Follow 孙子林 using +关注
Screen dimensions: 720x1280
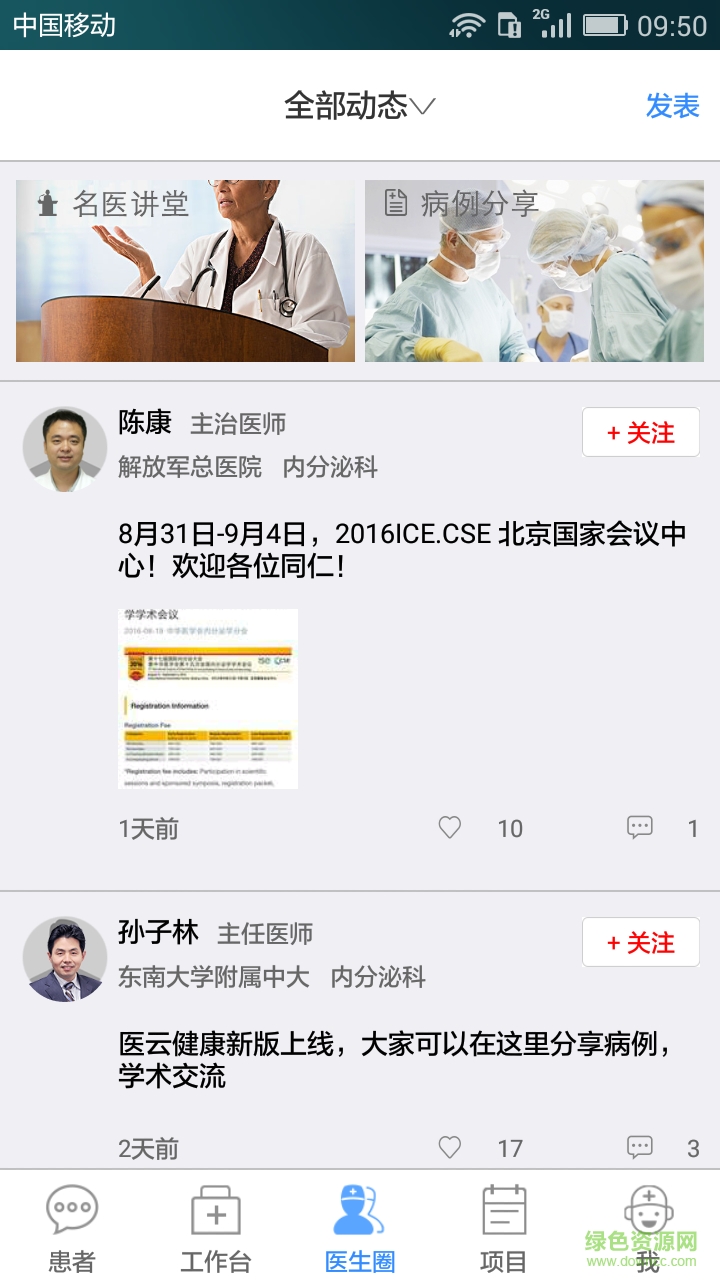(x=640, y=942)
